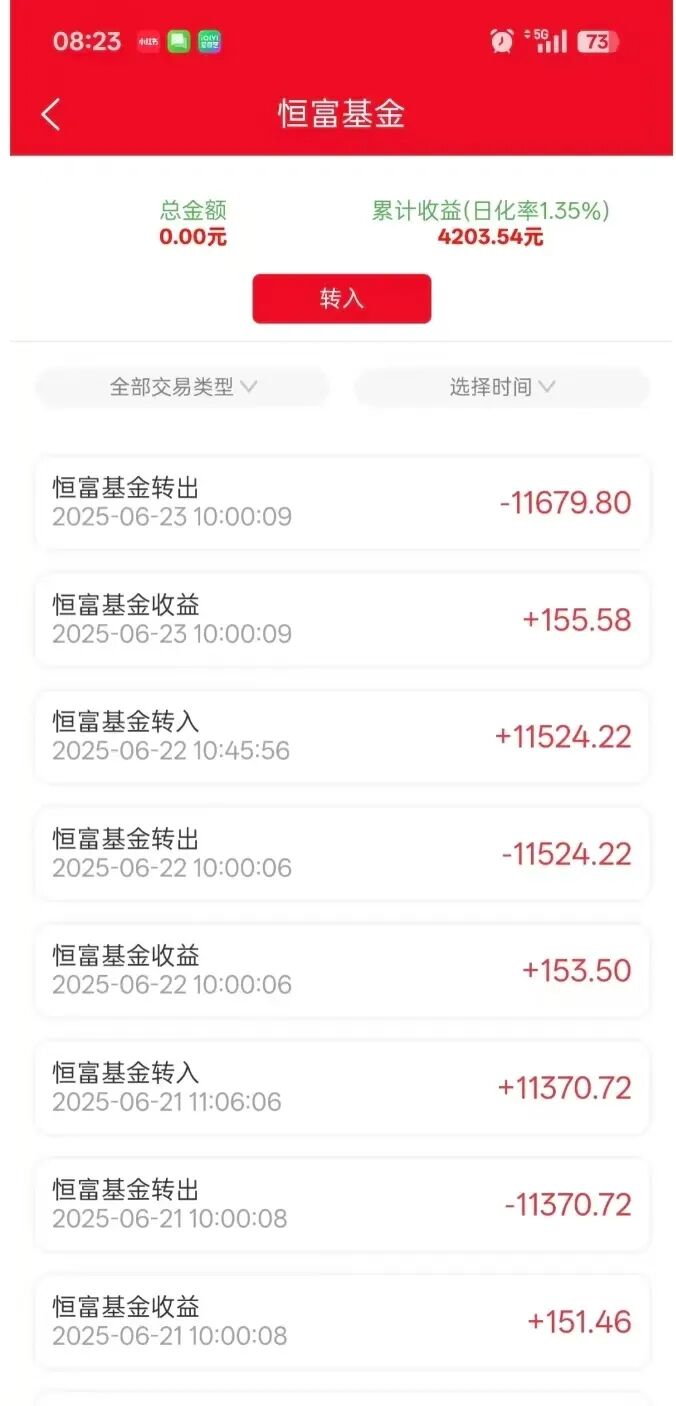The height and width of the screenshot is (1406, 676).
Task: Open the 选择时间 date filter
Action: pyautogui.click(x=502, y=387)
